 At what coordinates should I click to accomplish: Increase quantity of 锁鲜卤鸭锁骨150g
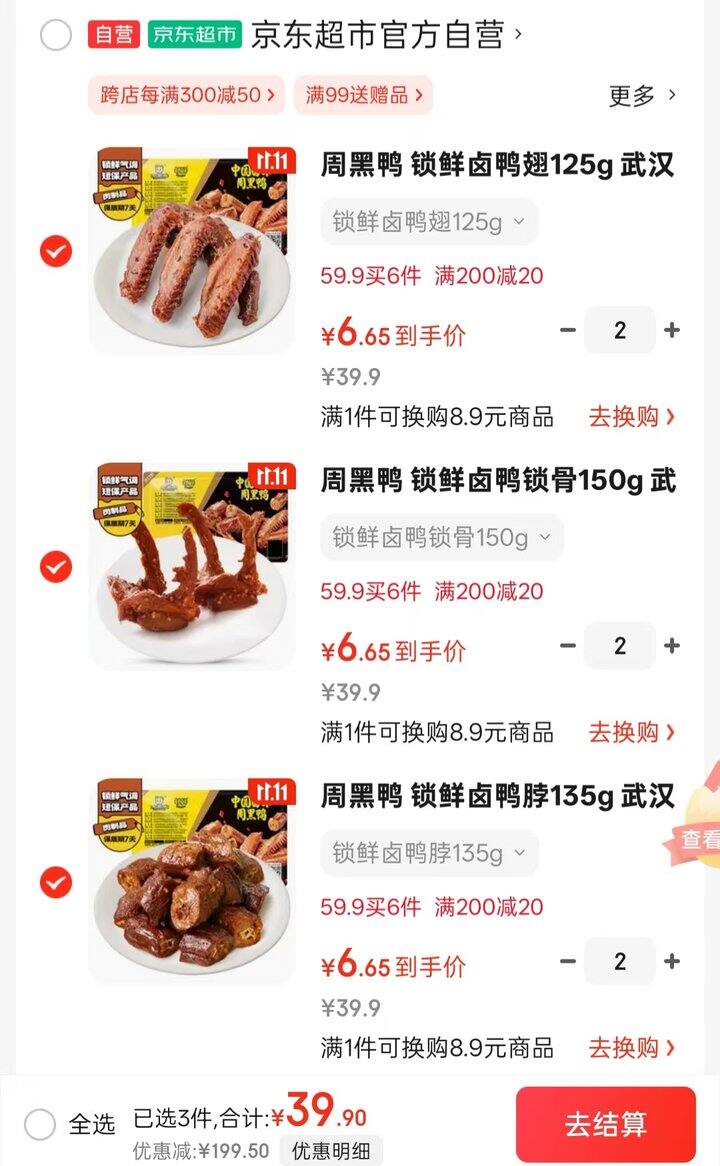pos(672,646)
